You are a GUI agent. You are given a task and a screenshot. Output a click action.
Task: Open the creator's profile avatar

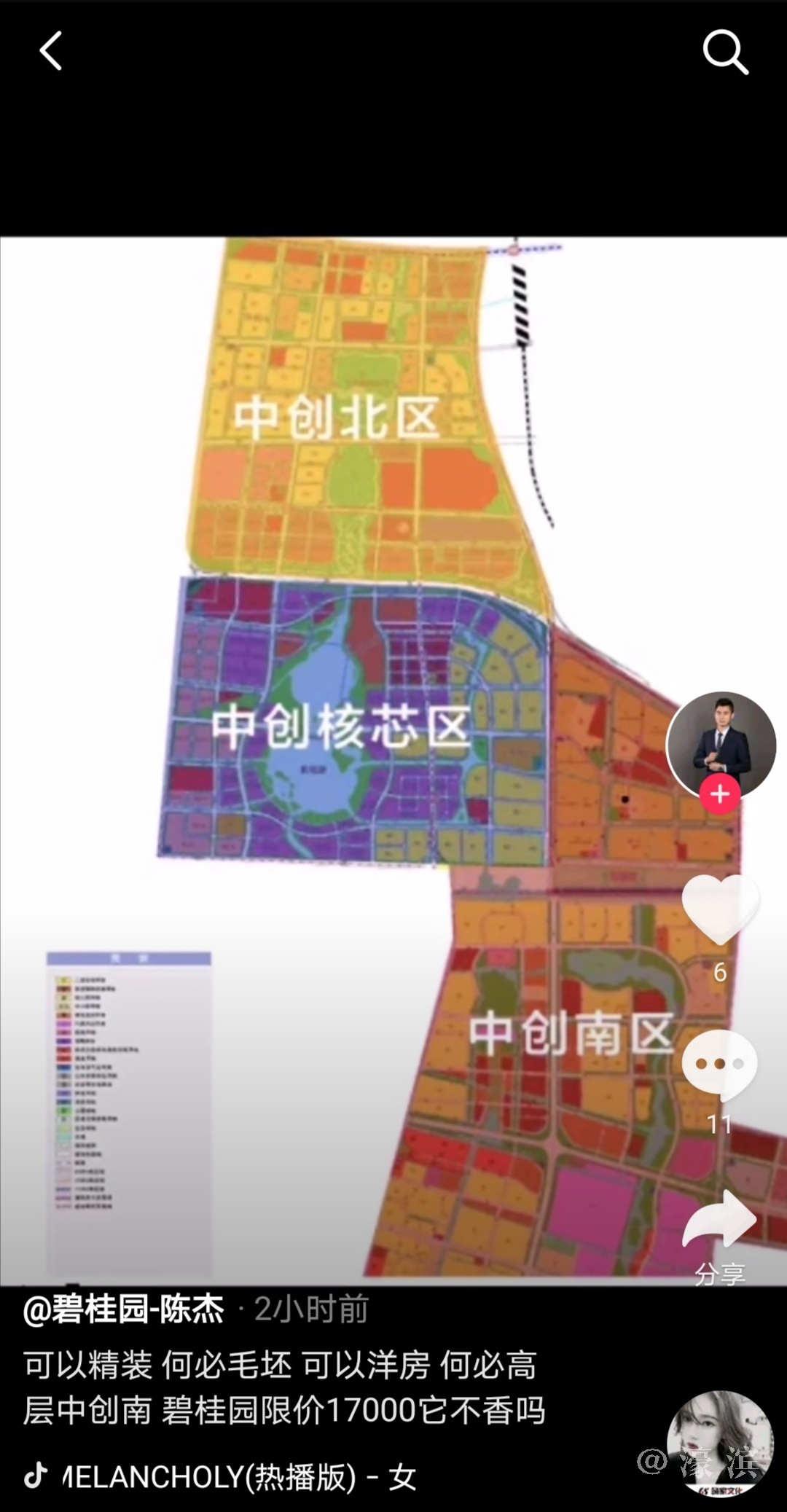pos(721,743)
